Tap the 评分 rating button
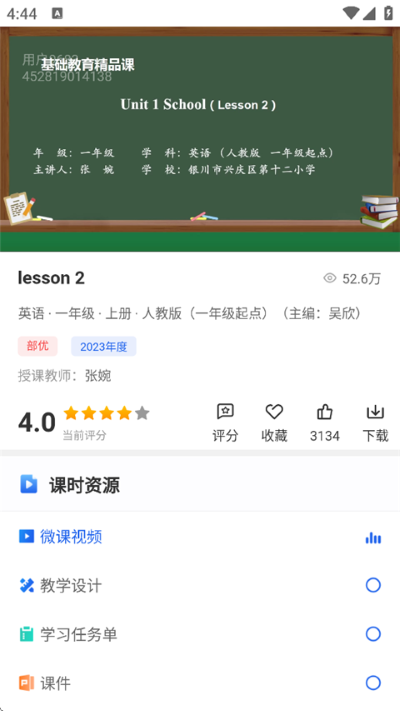400x711 pixels. point(225,423)
